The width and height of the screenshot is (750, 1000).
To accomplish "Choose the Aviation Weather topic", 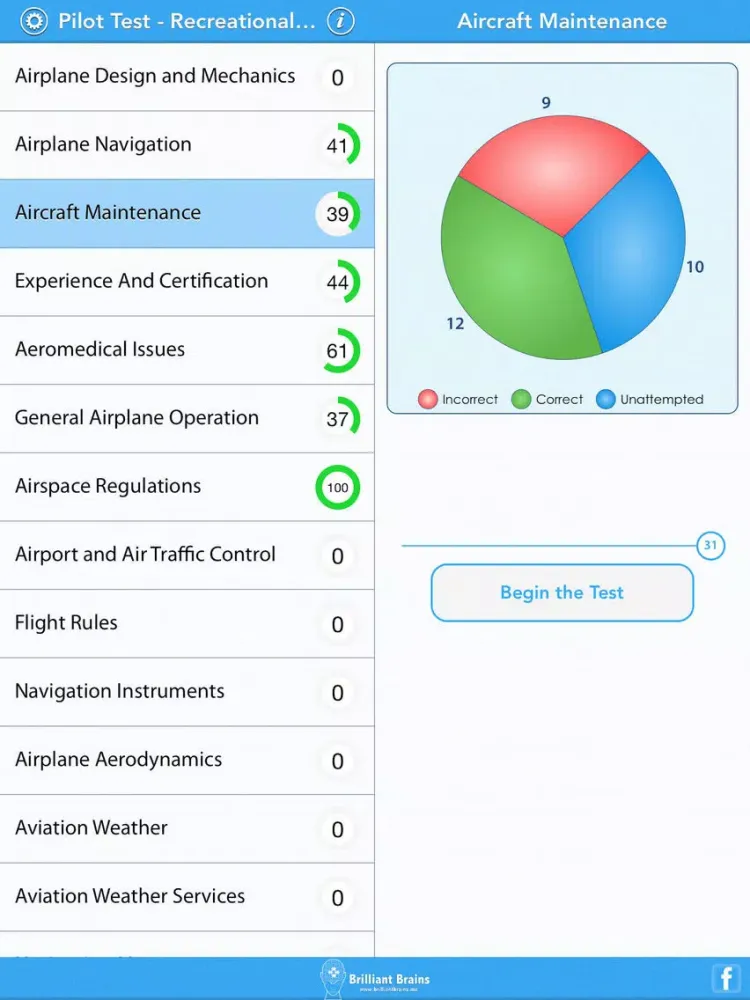I will 187,828.
